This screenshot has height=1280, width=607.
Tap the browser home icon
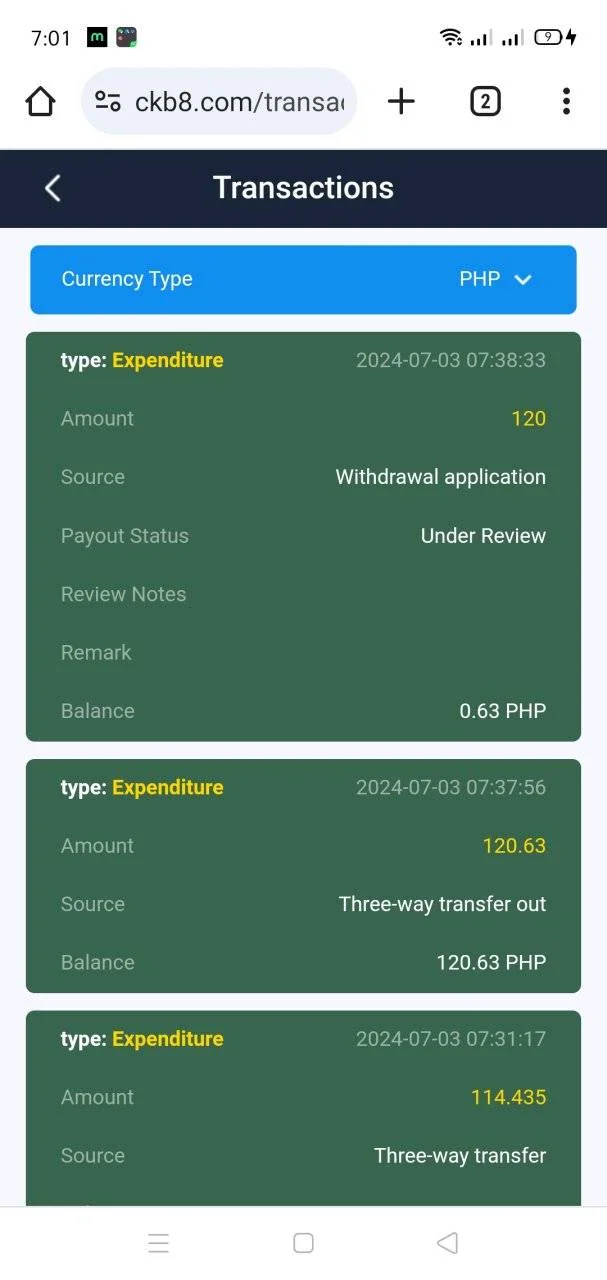(40, 101)
